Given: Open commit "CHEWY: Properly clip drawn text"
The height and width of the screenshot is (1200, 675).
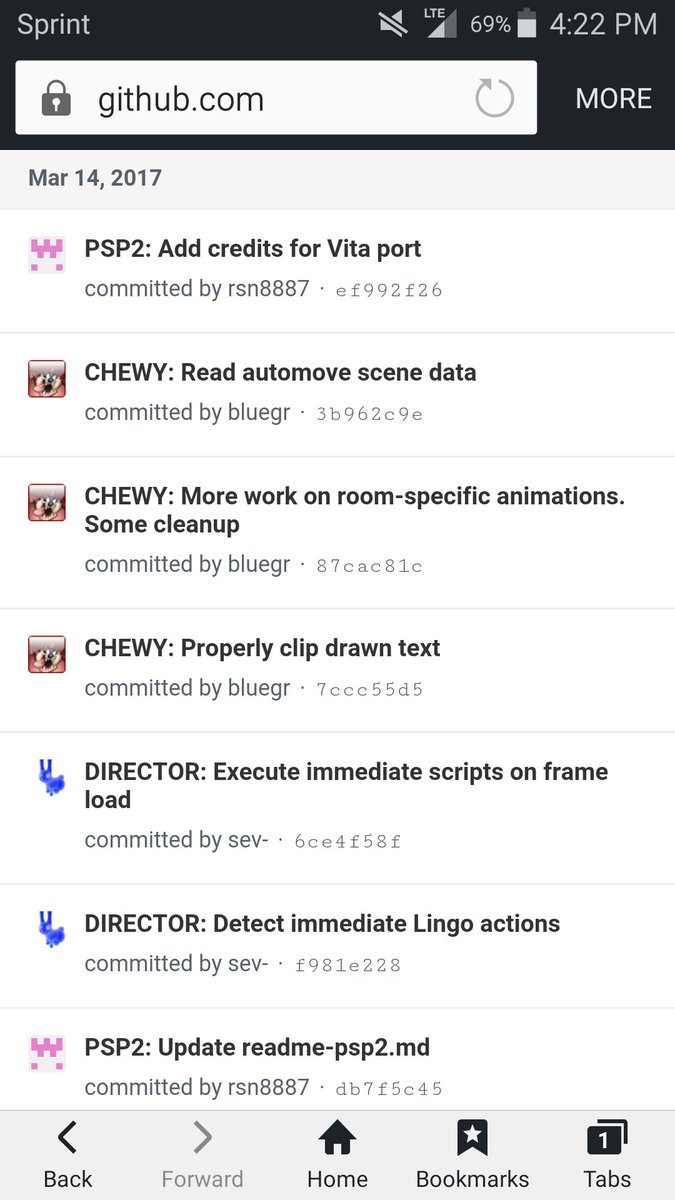Looking at the screenshot, I should [262, 648].
